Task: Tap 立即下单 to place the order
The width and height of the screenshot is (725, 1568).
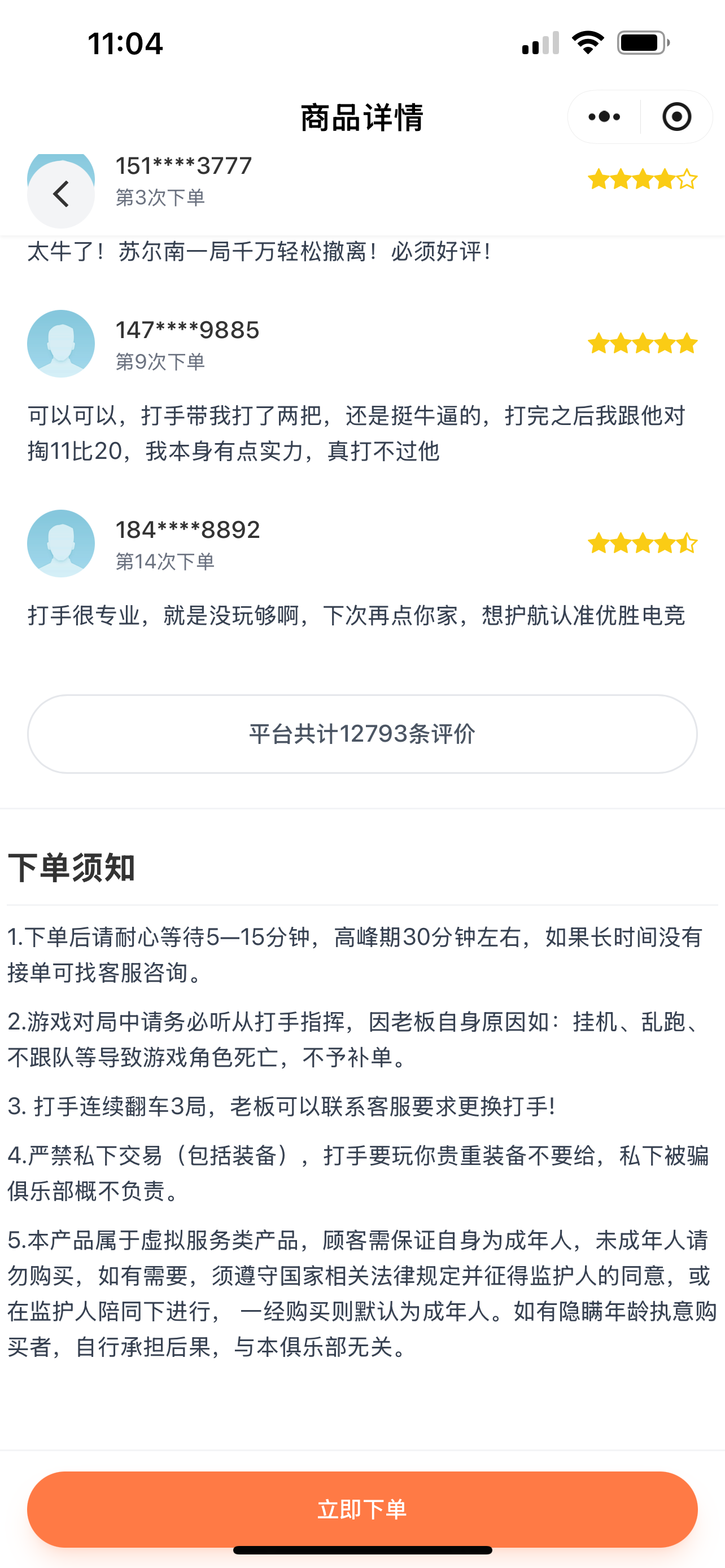Action: tap(362, 1509)
